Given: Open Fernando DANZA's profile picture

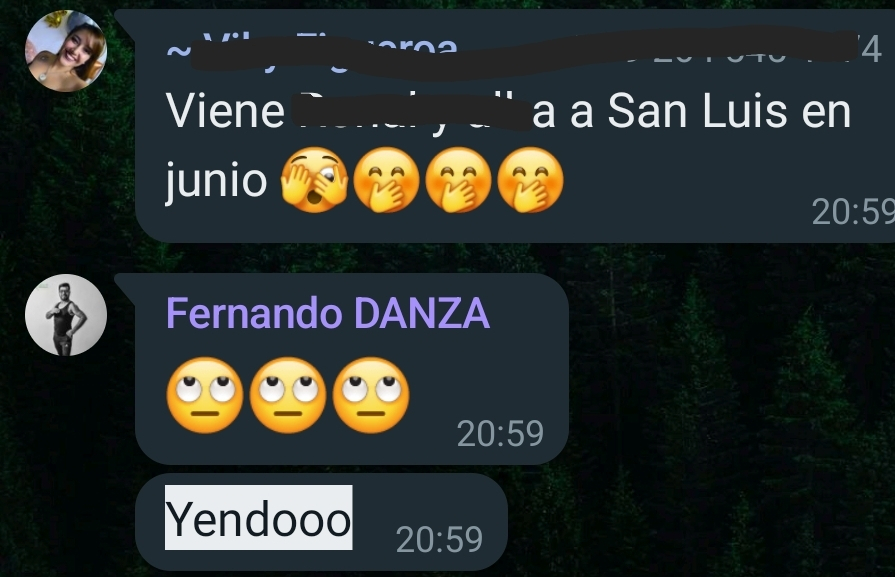Looking at the screenshot, I should pyautogui.click(x=66, y=315).
